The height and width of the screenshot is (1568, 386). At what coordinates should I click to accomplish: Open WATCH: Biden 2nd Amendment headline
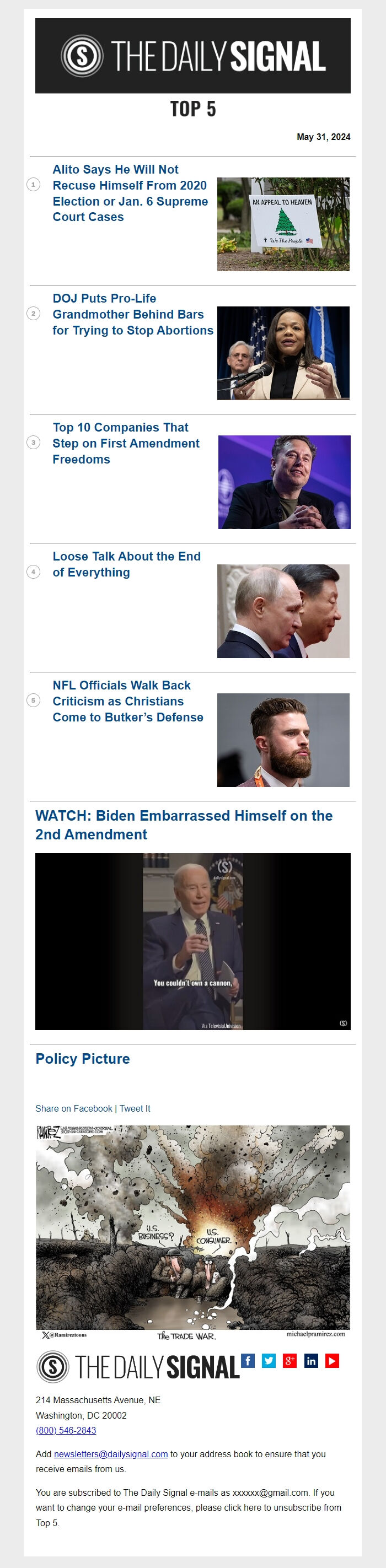pos(183,825)
